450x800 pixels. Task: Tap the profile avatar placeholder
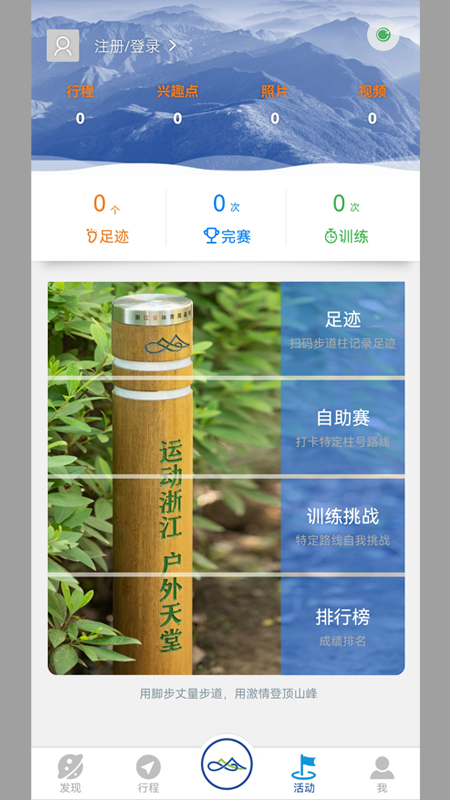coord(63,45)
